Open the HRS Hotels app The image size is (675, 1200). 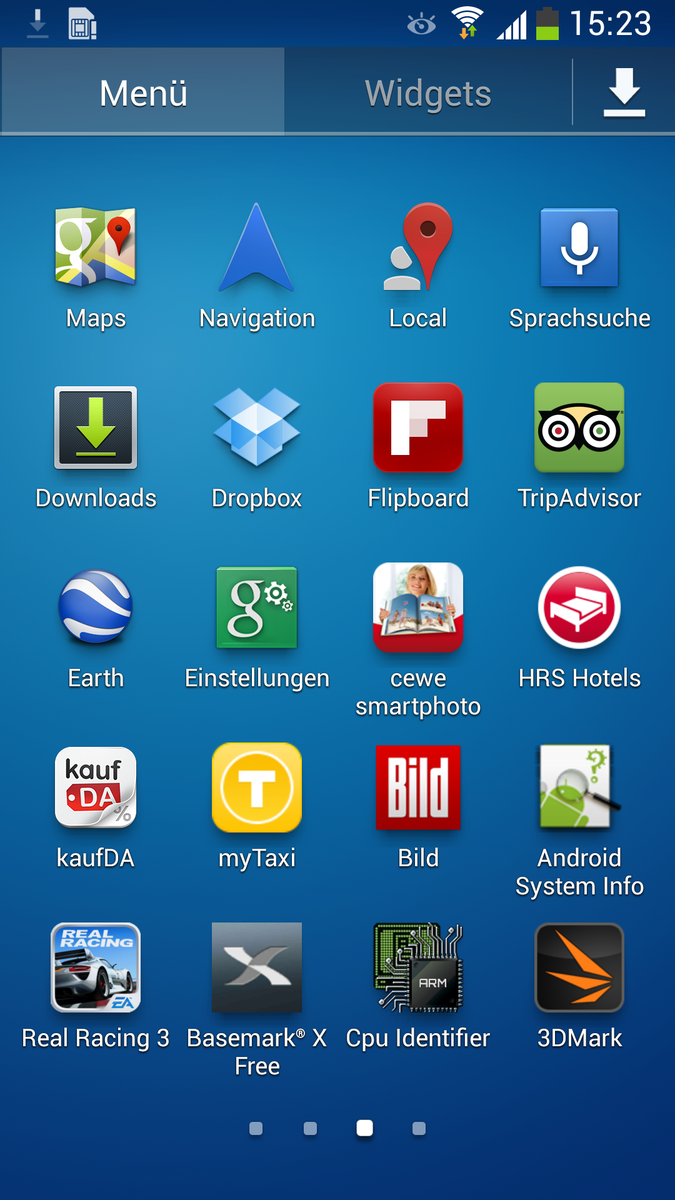click(579, 608)
